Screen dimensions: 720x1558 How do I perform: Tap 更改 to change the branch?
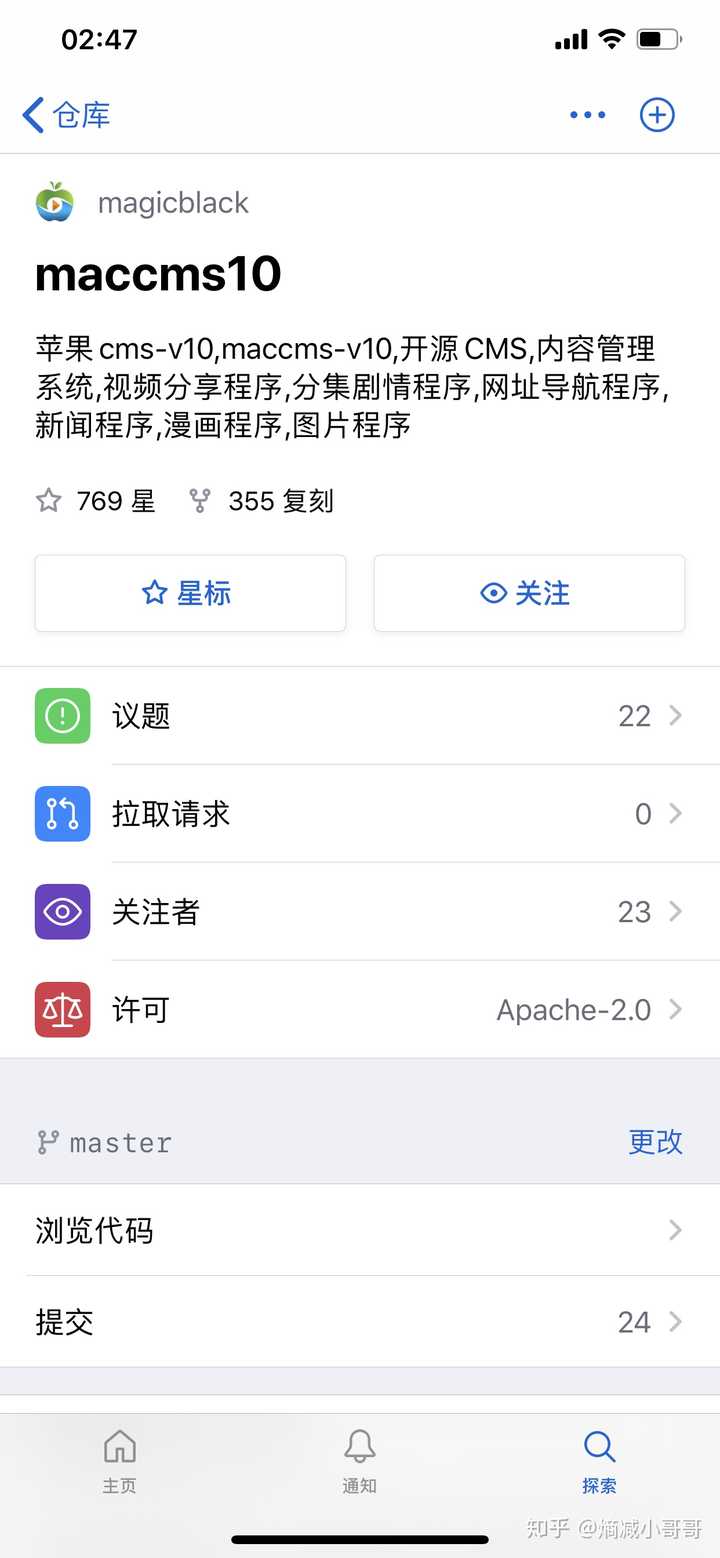[x=655, y=1142]
